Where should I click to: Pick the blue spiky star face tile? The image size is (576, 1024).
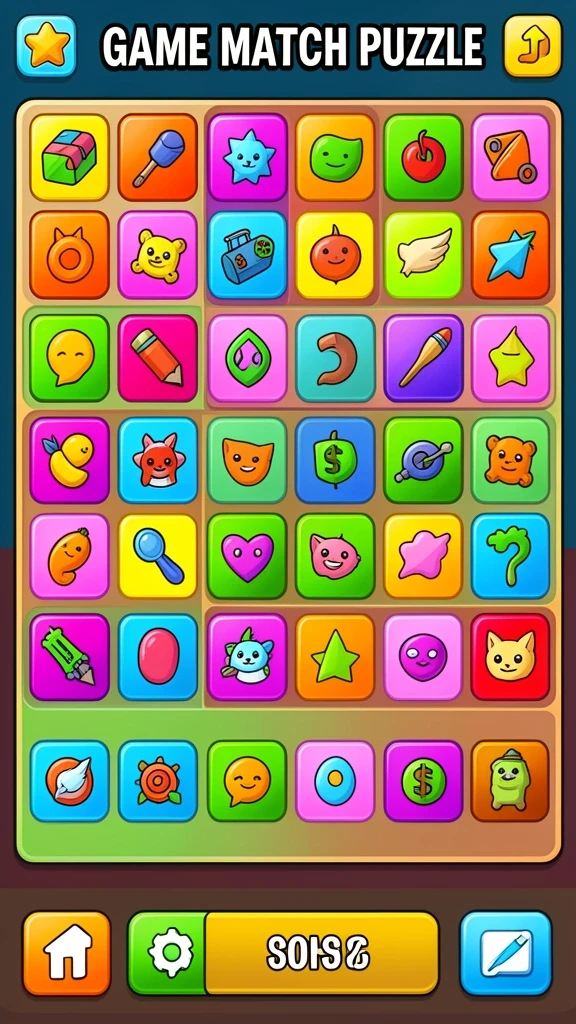coord(247,157)
